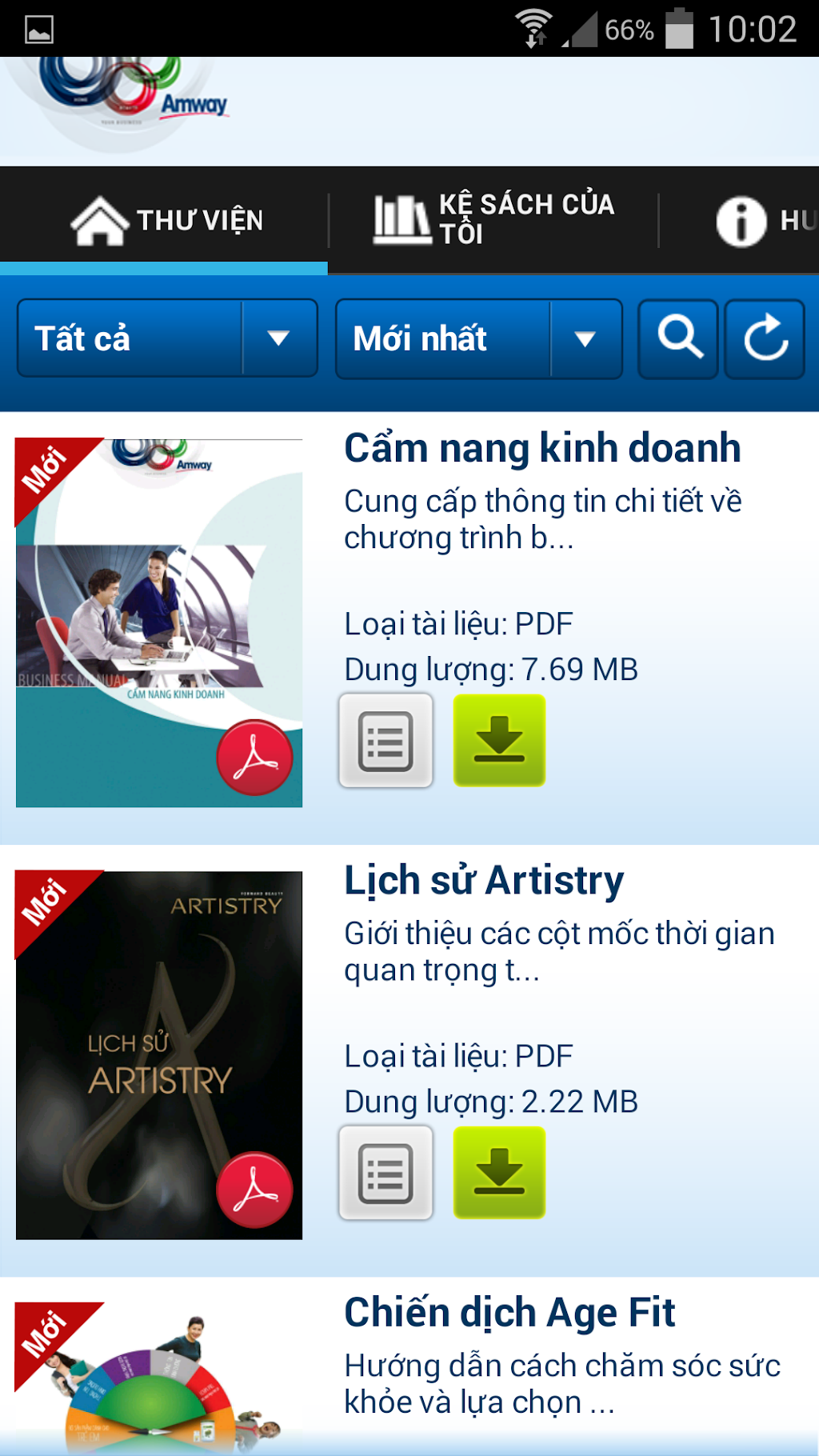Download the Lịch sử Artistry PDF
The image size is (819, 1456).
point(500,1173)
